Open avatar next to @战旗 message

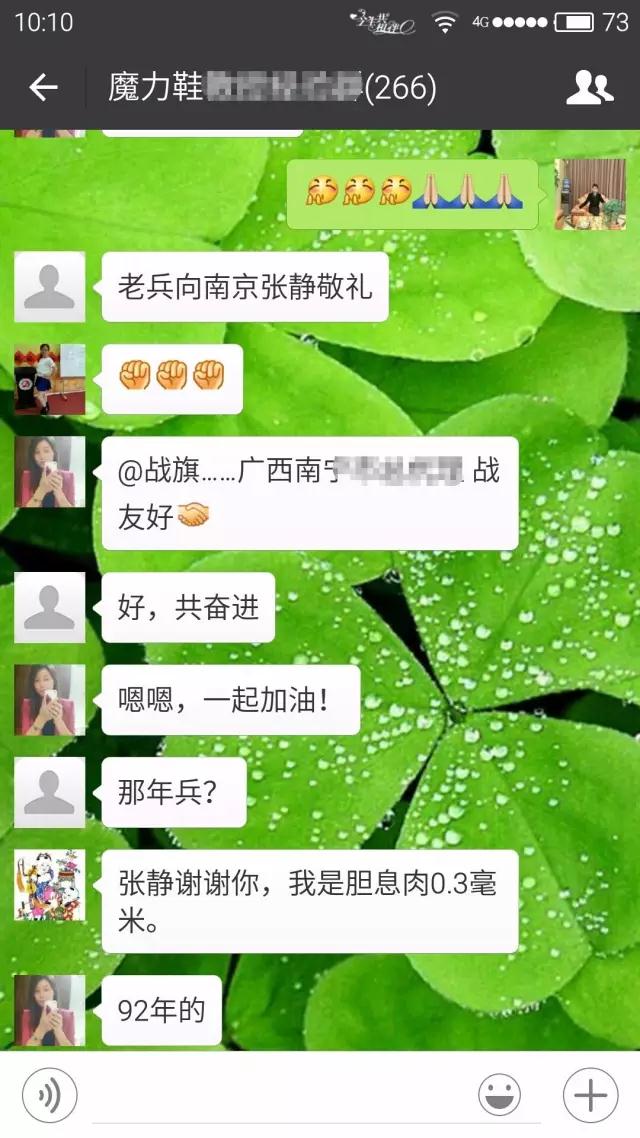point(50,471)
